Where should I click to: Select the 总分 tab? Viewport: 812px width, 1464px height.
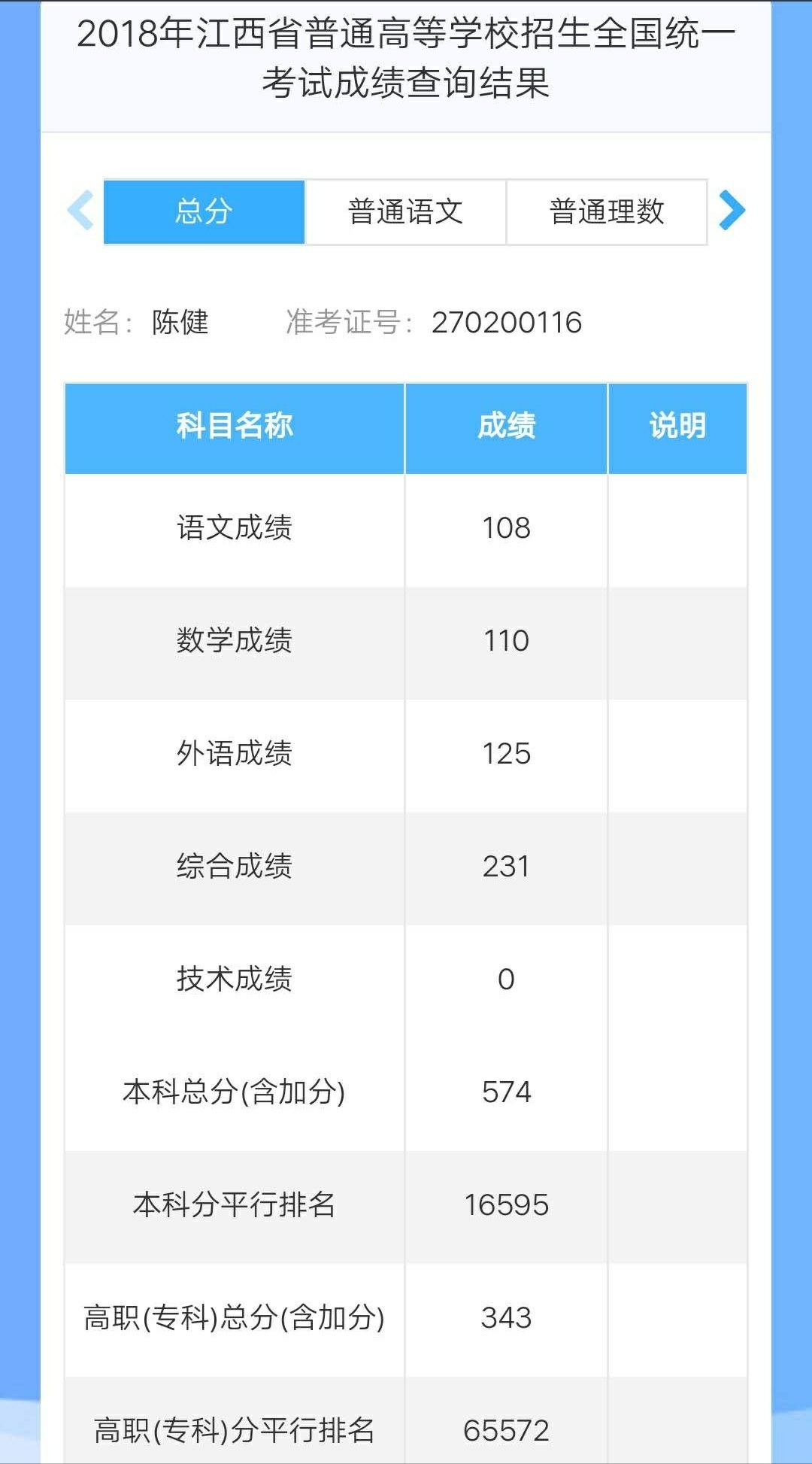204,211
